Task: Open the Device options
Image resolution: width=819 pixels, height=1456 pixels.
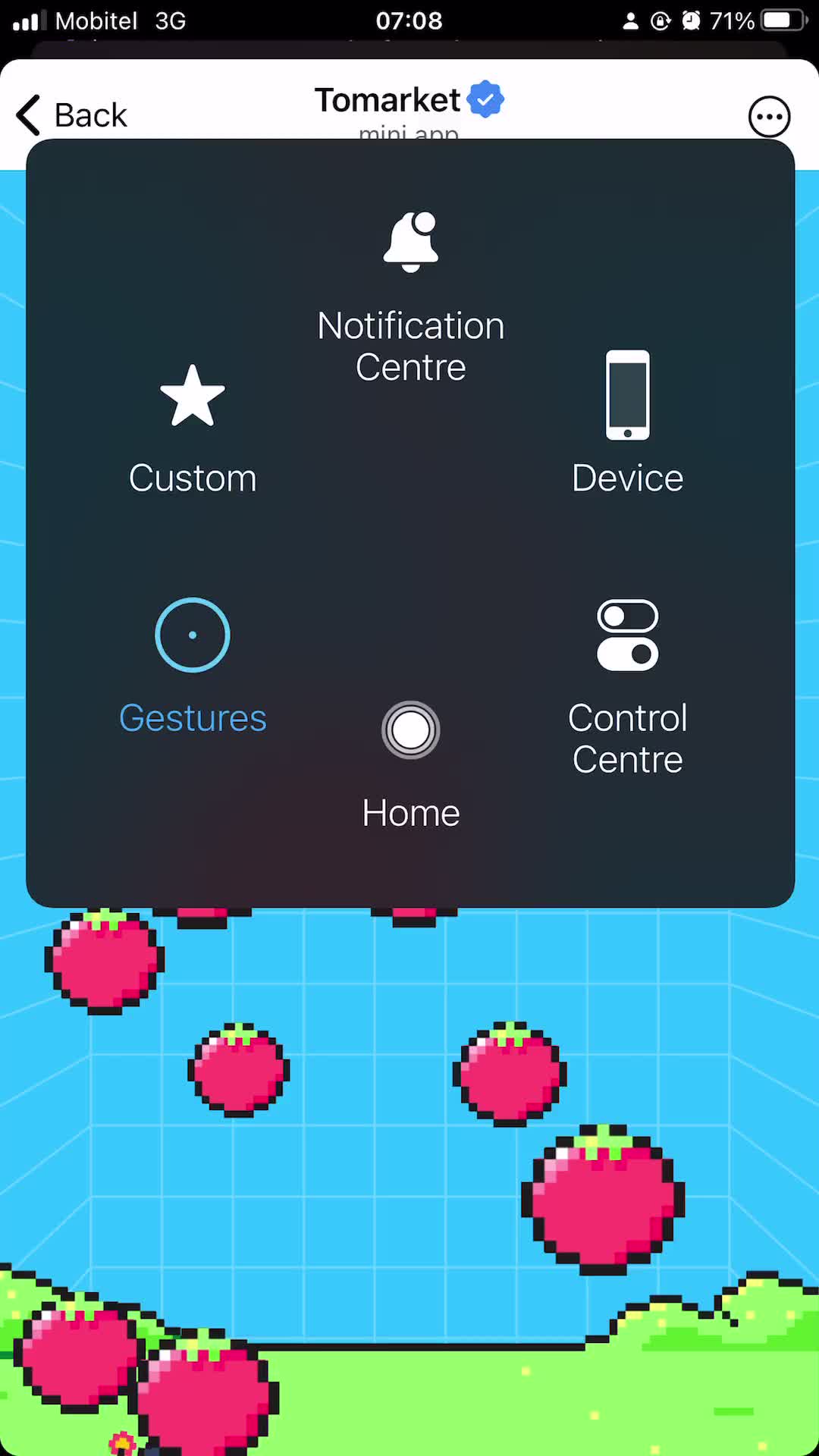Action: [627, 422]
